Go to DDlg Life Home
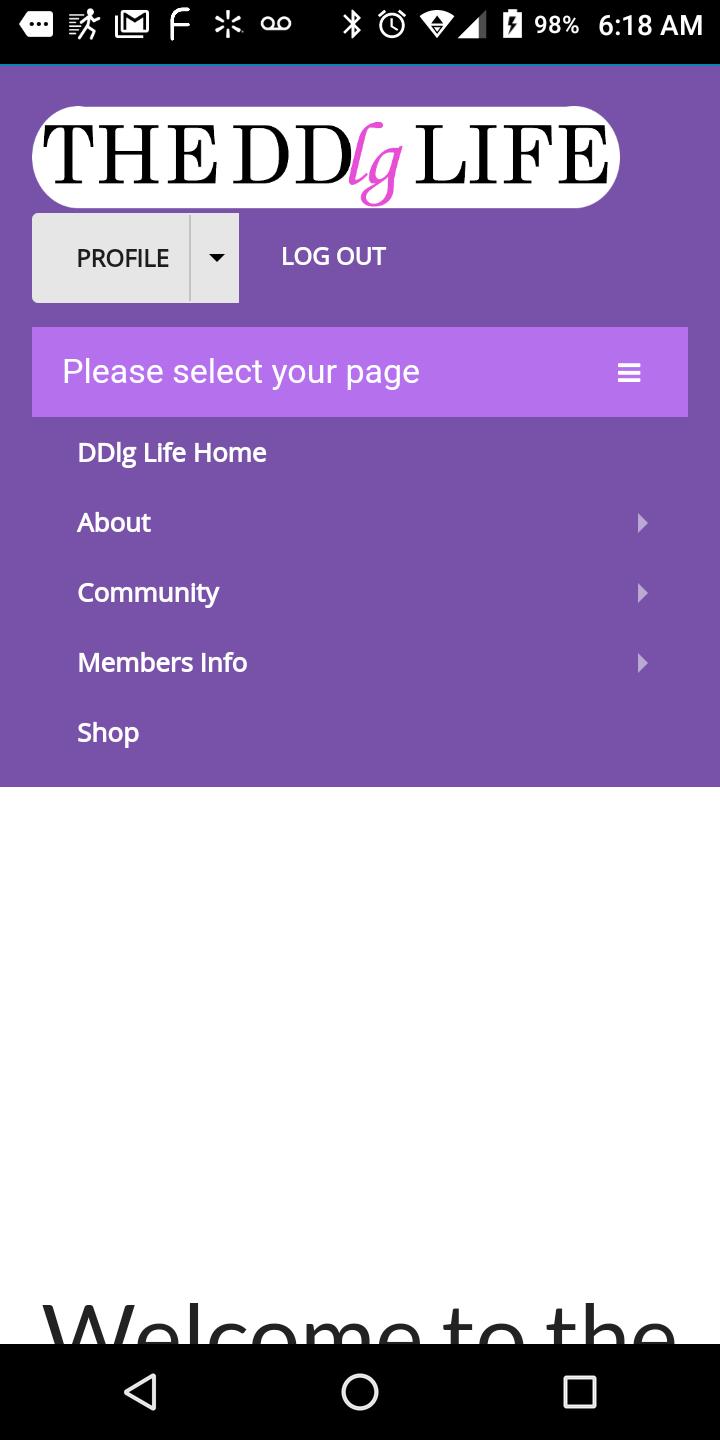The image size is (720, 1440). tap(172, 453)
